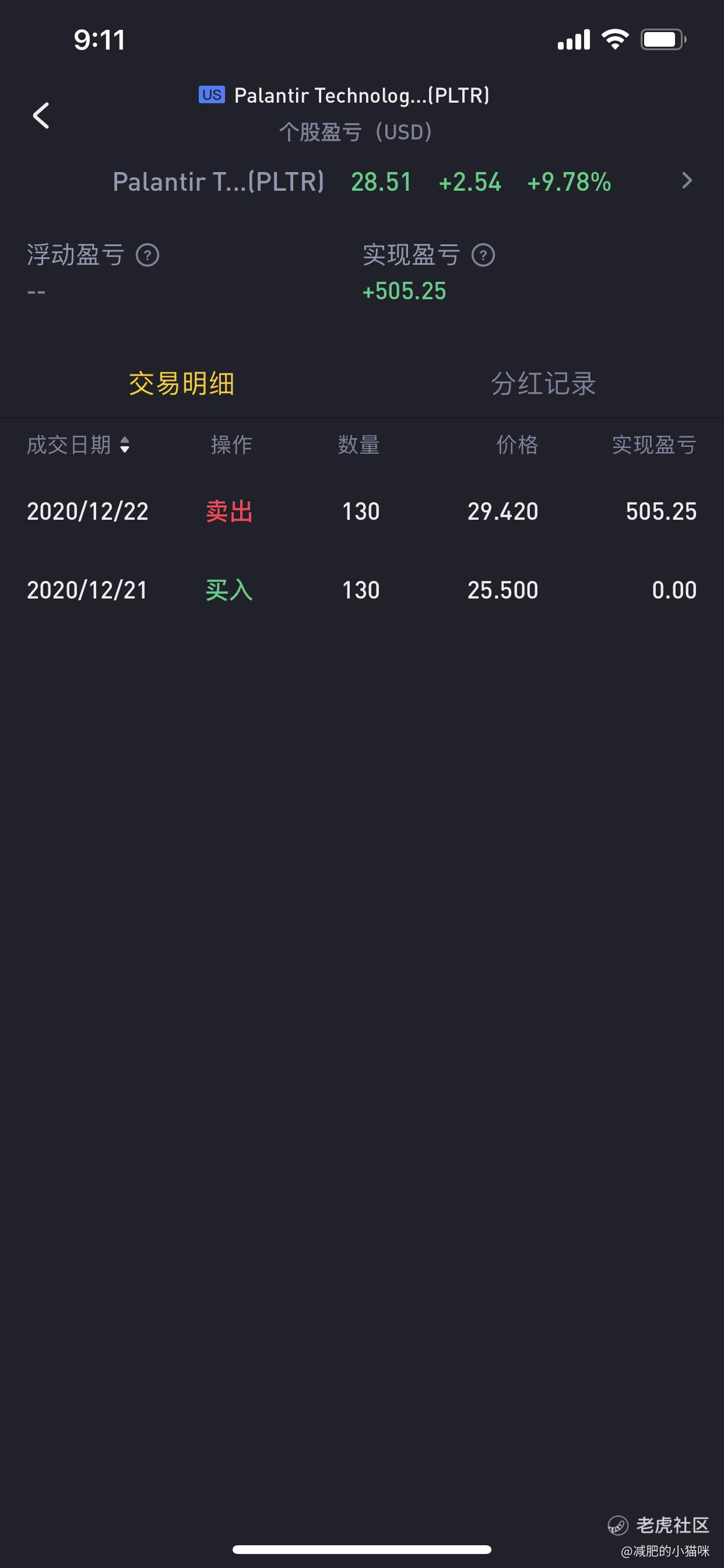Show help for 实现盈亏 at the top
Image resolution: width=724 pixels, height=1568 pixels.
(x=483, y=255)
